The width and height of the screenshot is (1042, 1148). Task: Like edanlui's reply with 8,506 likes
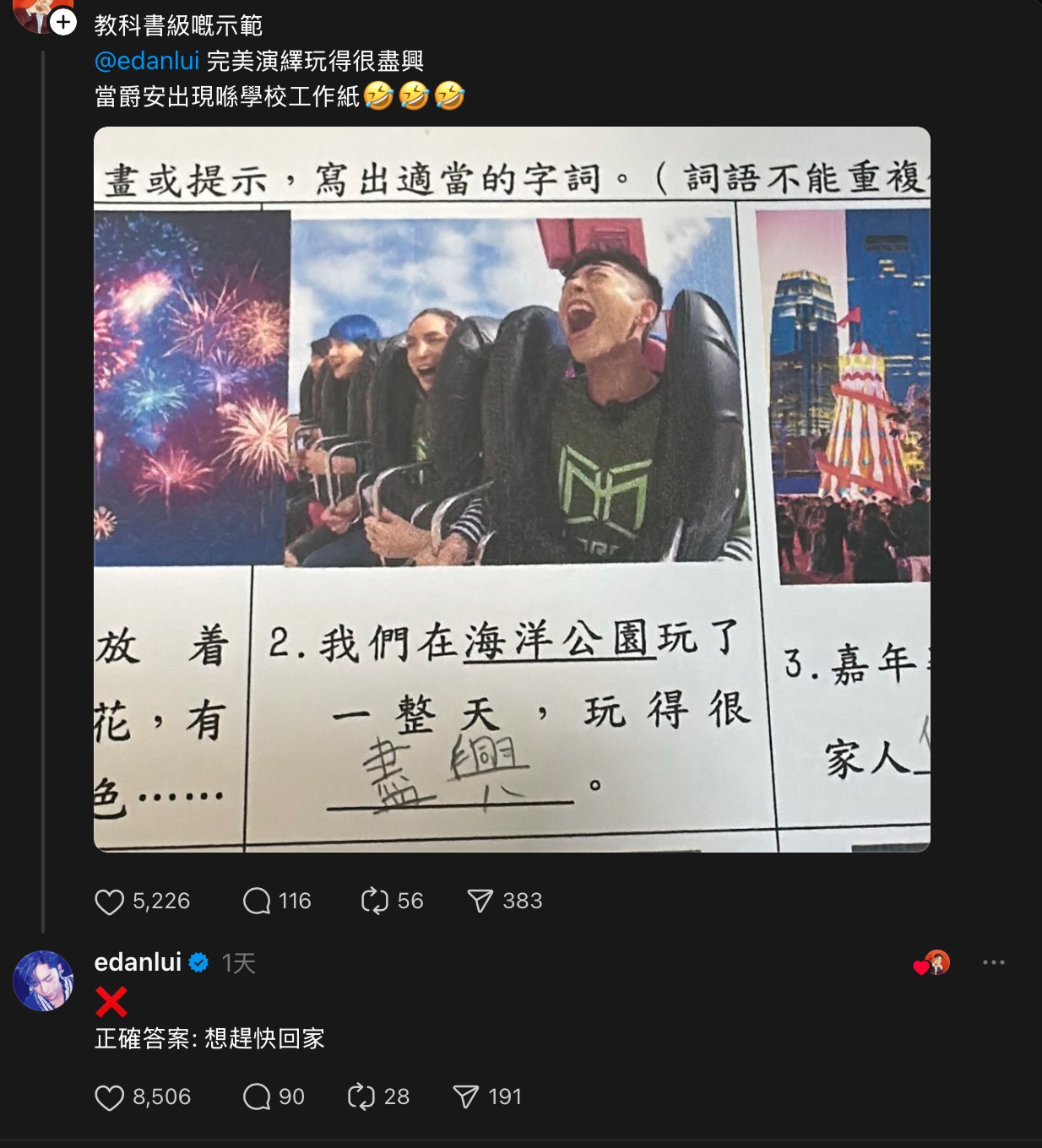pos(110,1097)
